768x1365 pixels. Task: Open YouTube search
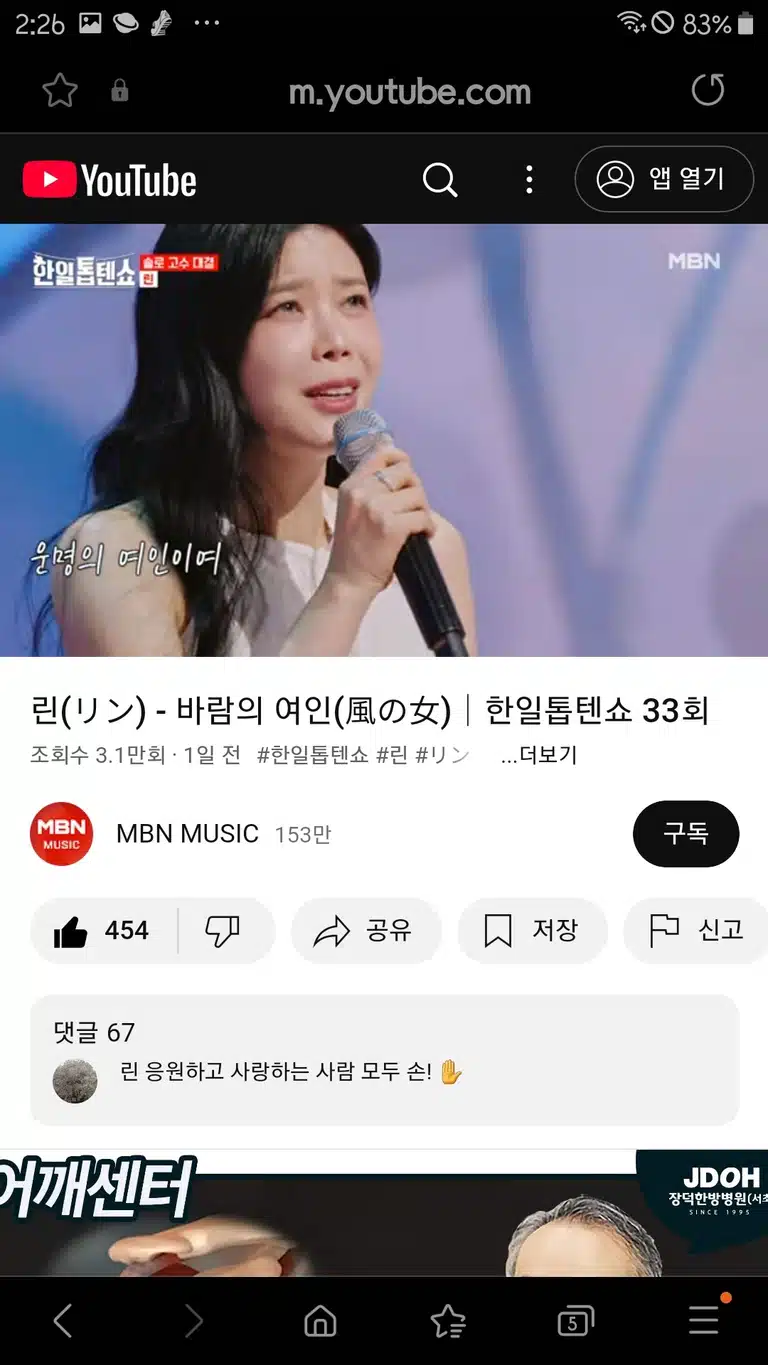click(440, 180)
